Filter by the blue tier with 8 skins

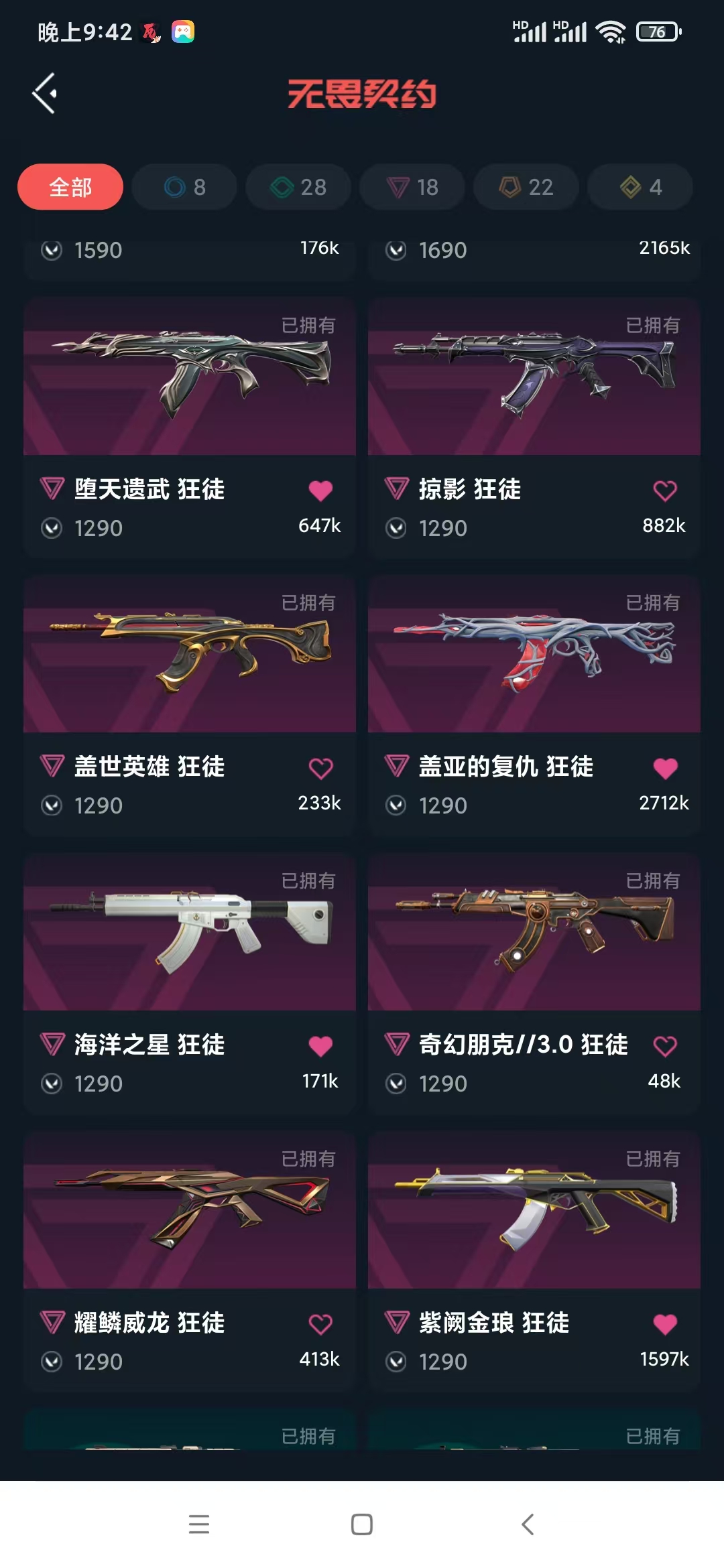184,187
